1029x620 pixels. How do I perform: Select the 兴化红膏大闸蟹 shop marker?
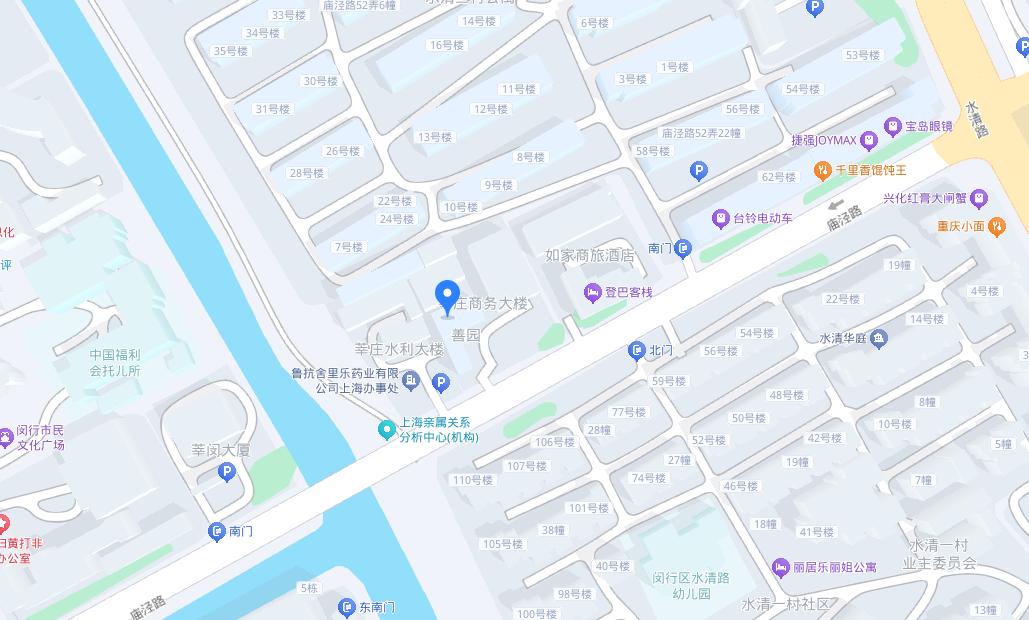click(x=979, y=198)
